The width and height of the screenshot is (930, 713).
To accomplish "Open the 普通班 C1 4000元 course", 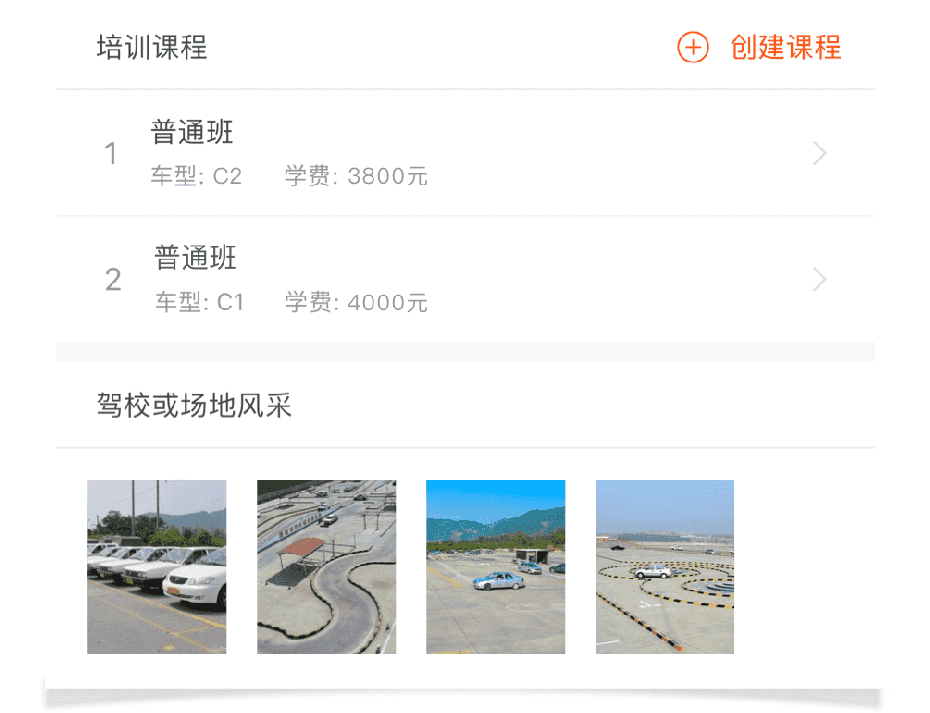I will (465, 279).
